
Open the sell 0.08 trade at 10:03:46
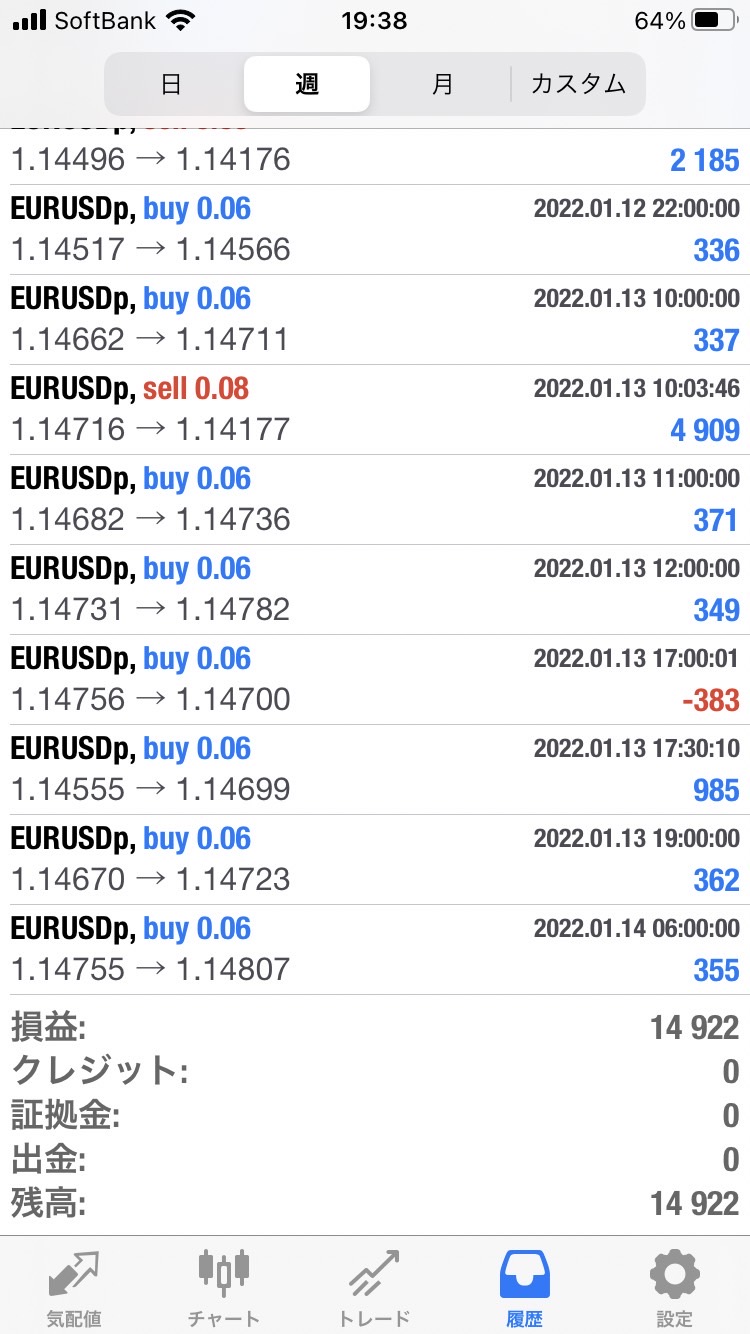pyautogui.click(x=375, y=410)
